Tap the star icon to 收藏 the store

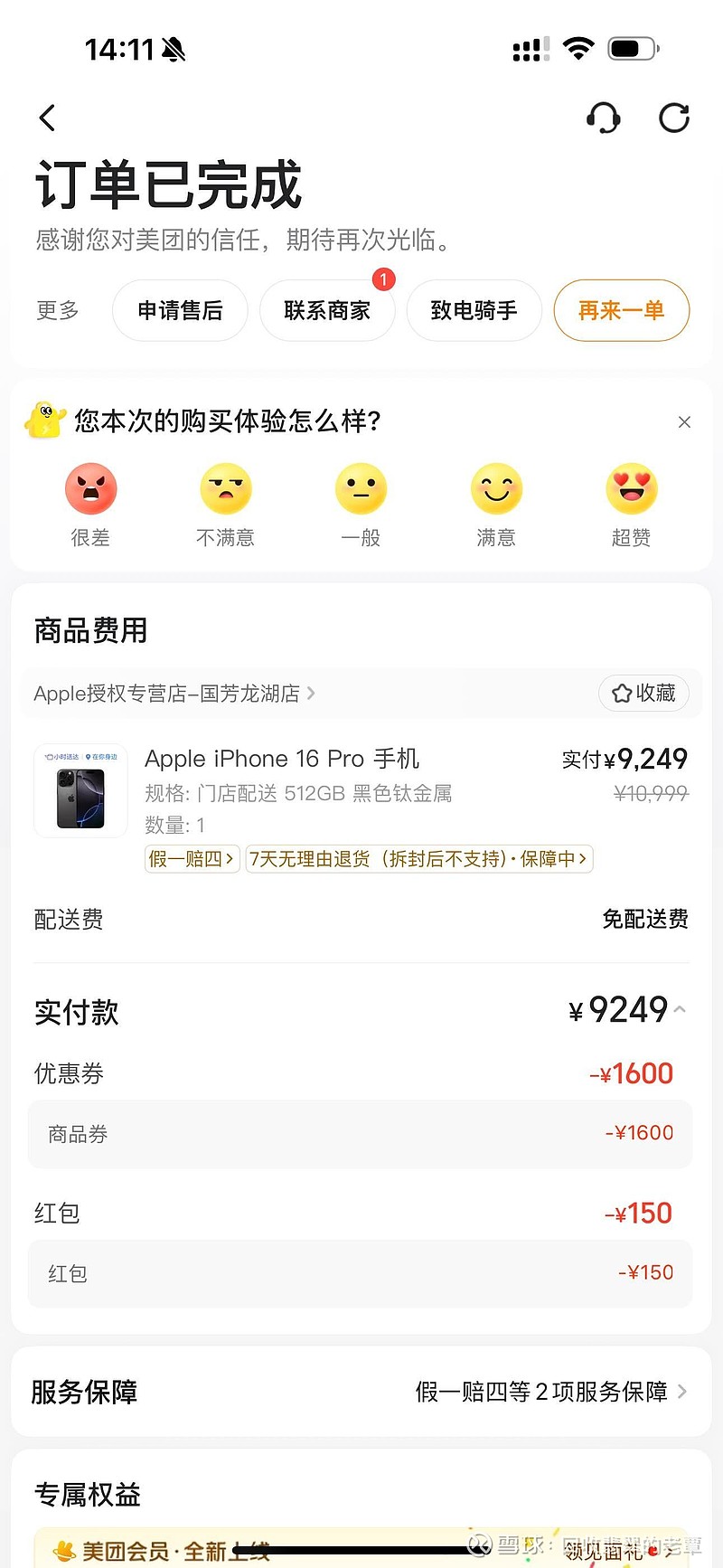click(622, 694)
